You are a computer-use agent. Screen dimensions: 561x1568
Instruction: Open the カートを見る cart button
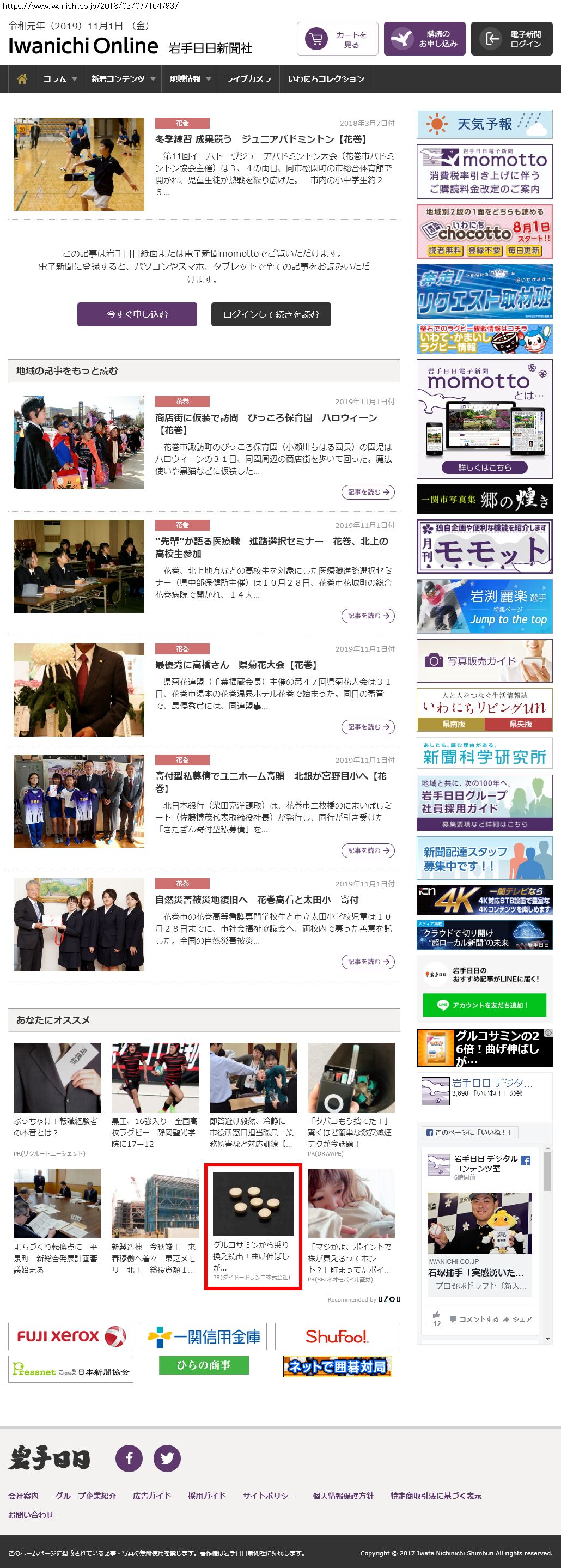[x=337, y=40]
